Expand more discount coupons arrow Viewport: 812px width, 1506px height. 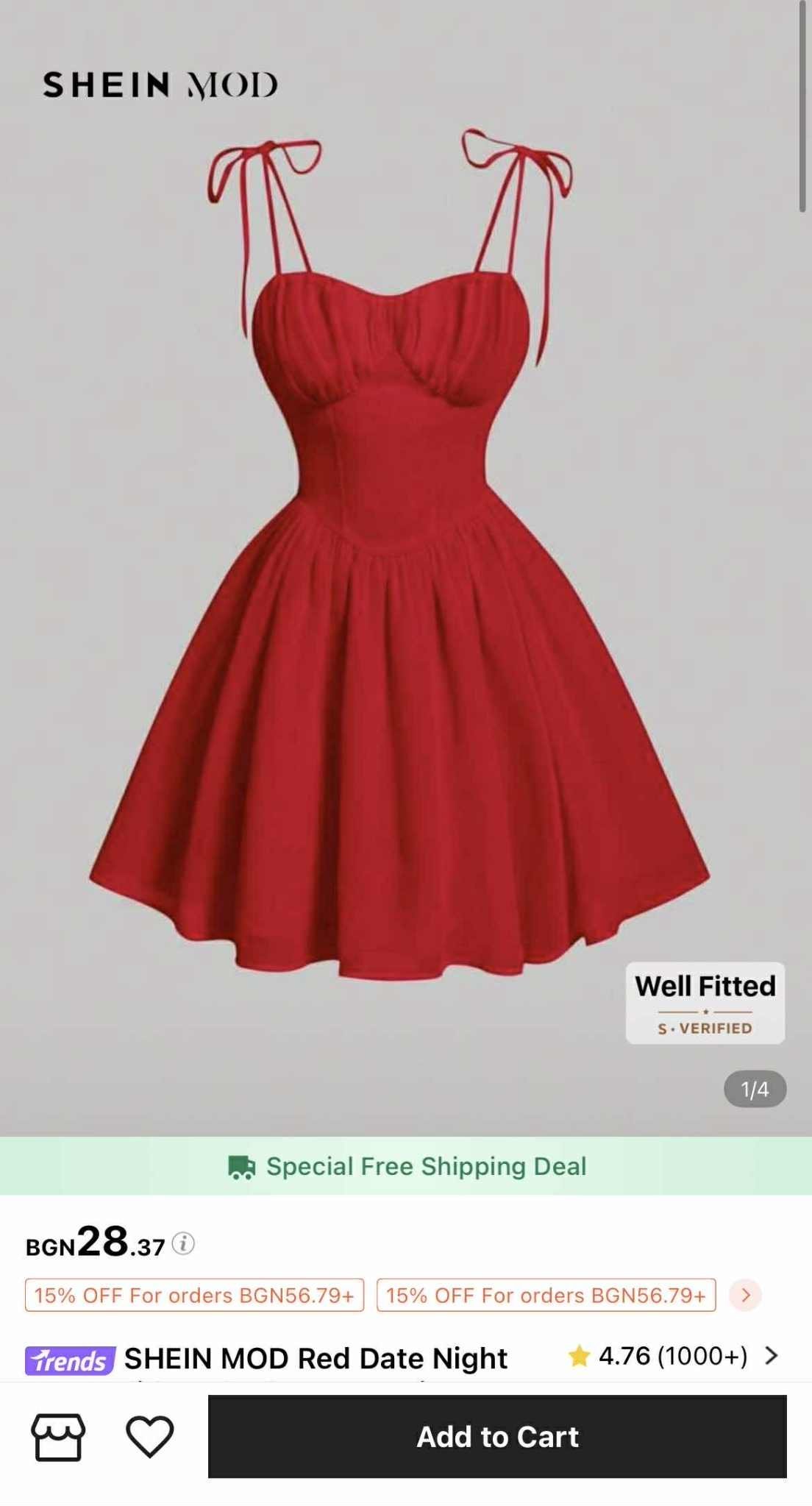click(745, 1295)
